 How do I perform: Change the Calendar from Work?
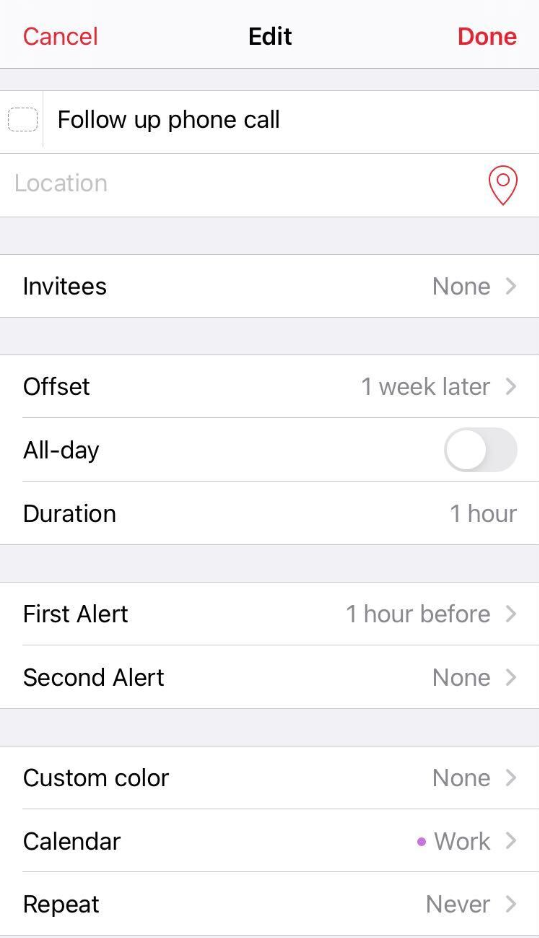pyautogui.click(x=269, y=841)
